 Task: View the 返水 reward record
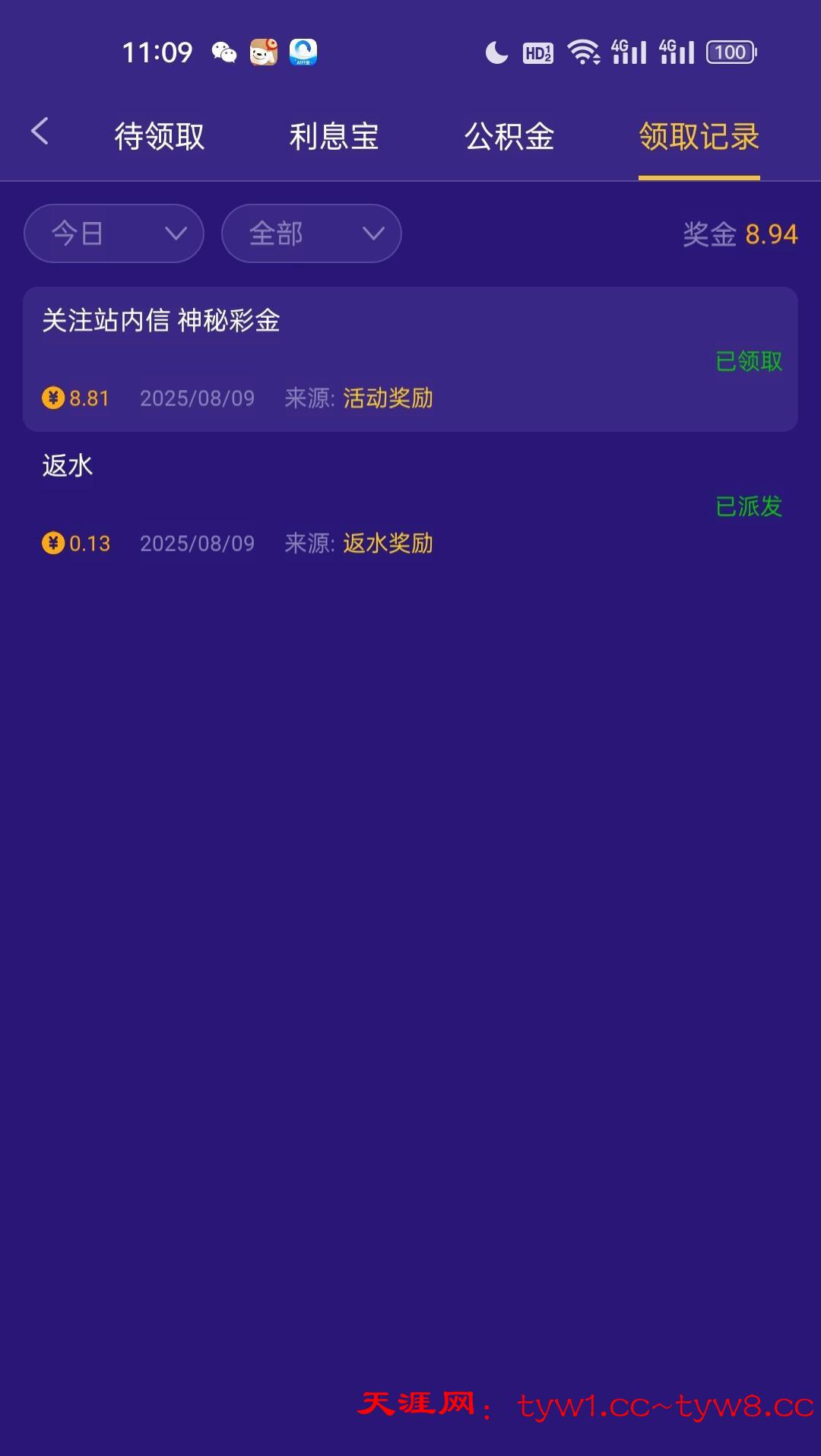point(410,504)
